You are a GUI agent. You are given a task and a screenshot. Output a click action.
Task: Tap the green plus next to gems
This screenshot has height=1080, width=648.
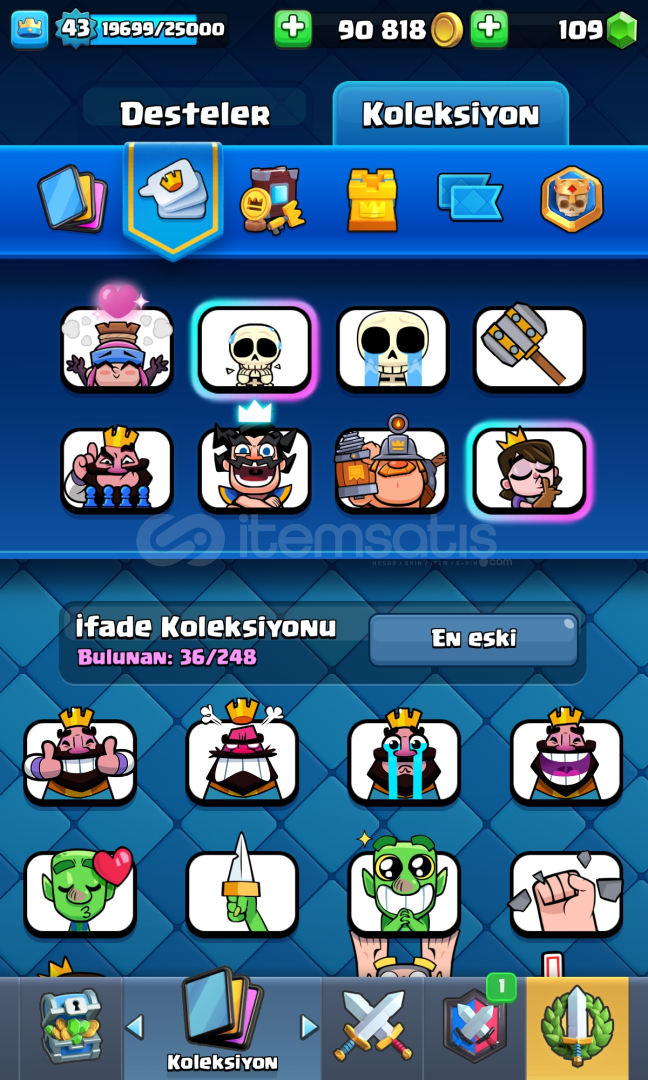tap(489, 29)
